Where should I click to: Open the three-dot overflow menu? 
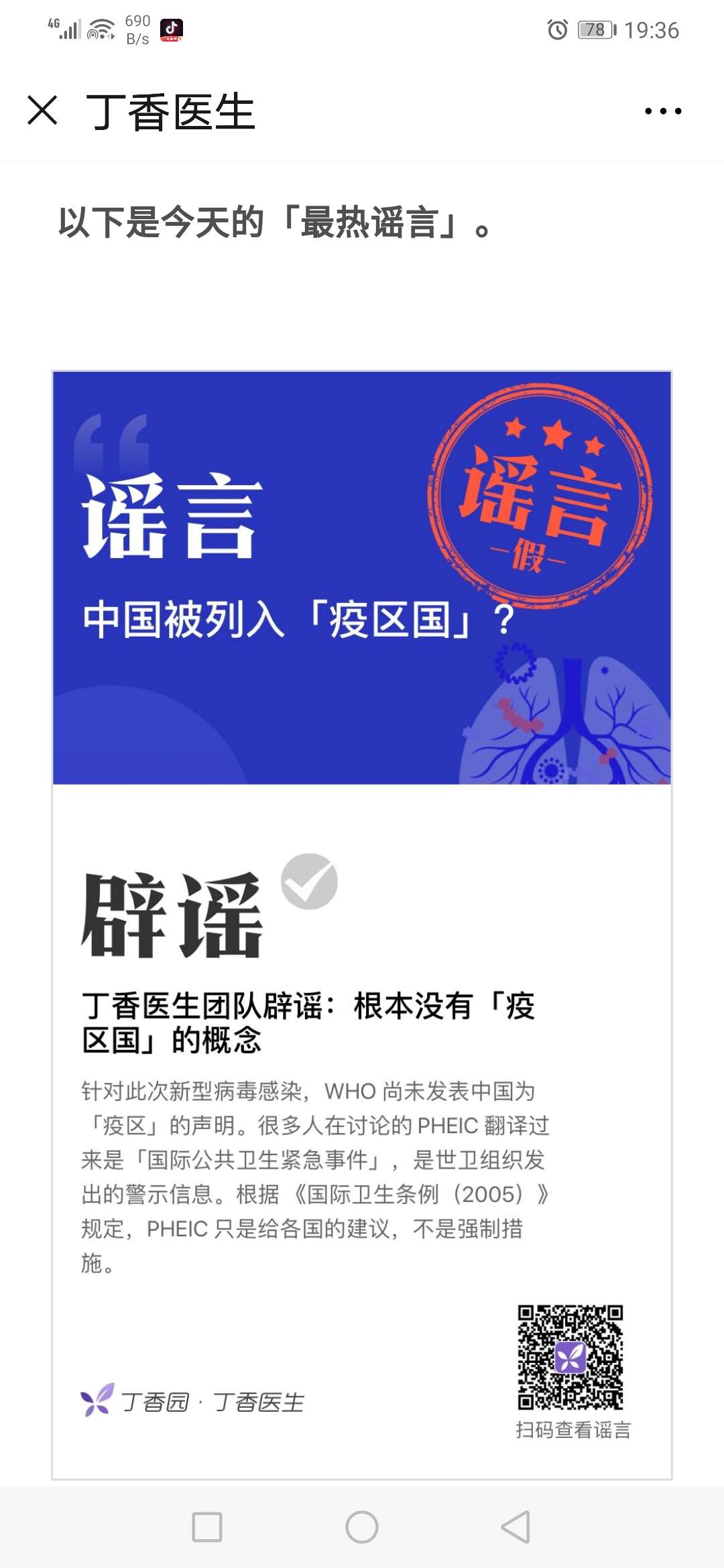(663, 111)
